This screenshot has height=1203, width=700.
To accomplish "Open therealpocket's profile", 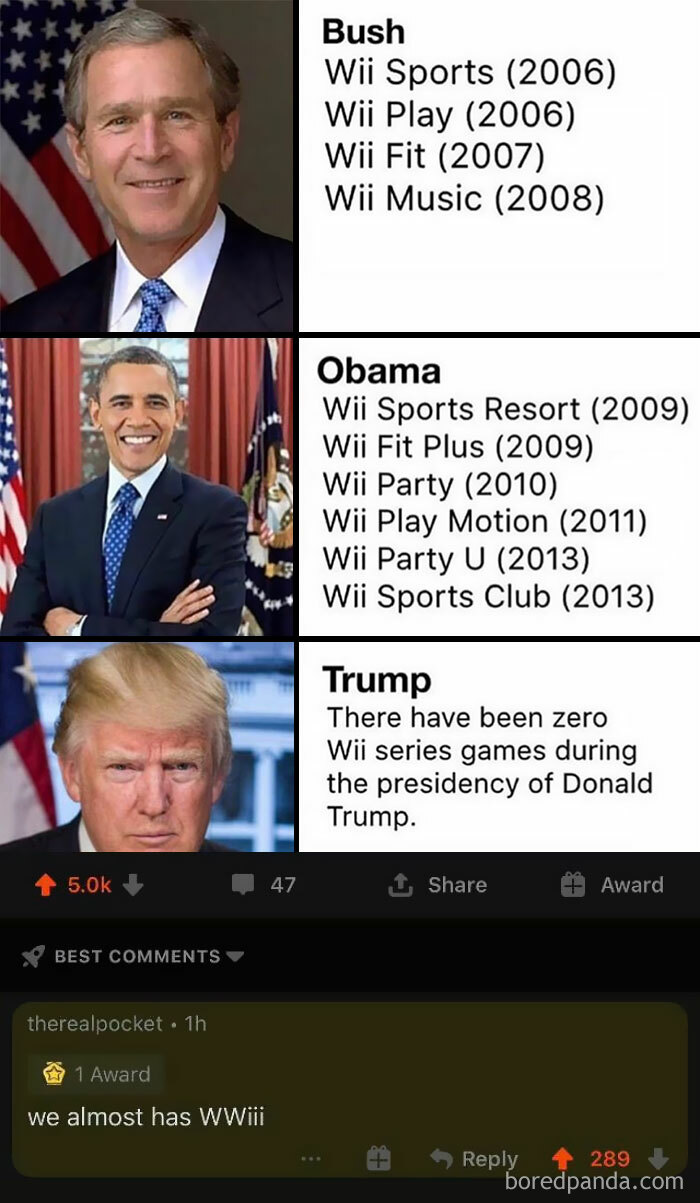I will pyautogui.click(x=94, y=1023).
